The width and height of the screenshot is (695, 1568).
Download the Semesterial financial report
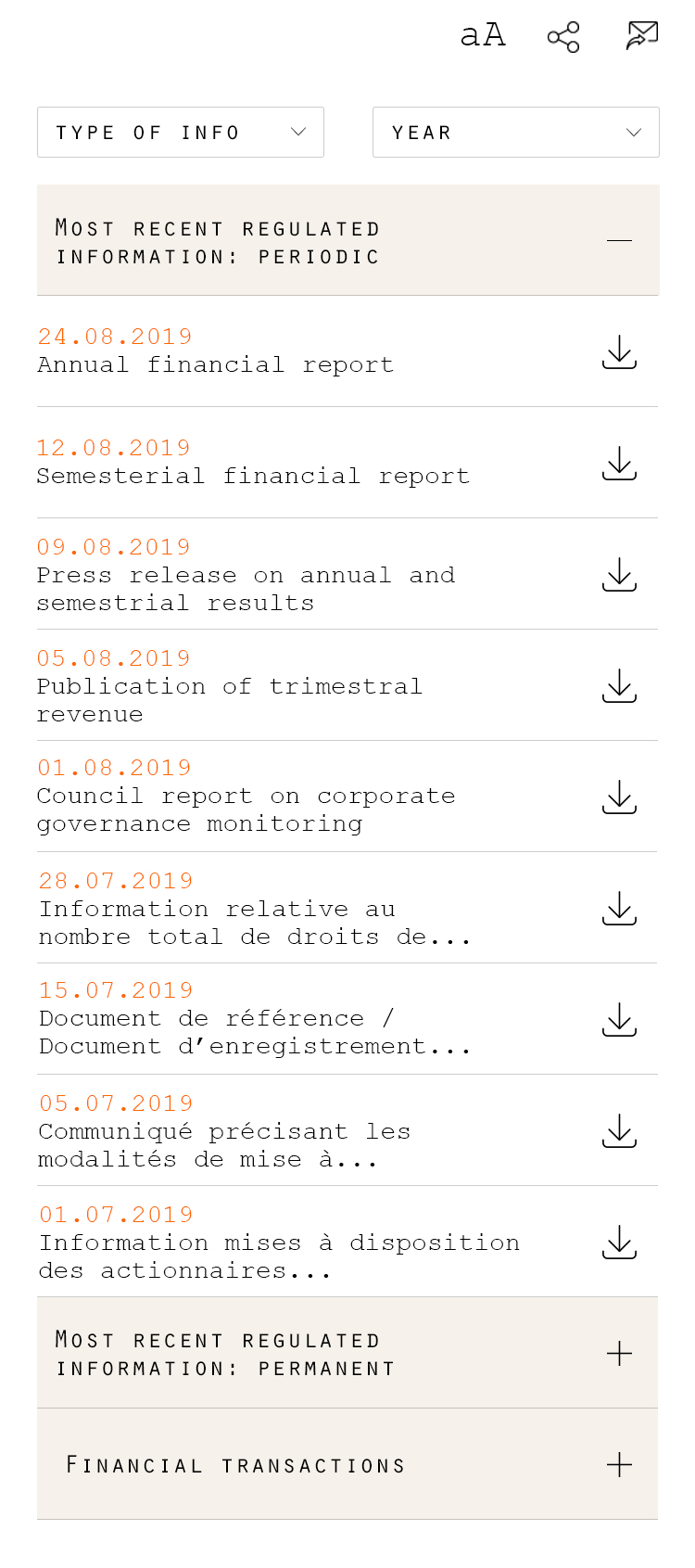[619, 464]
